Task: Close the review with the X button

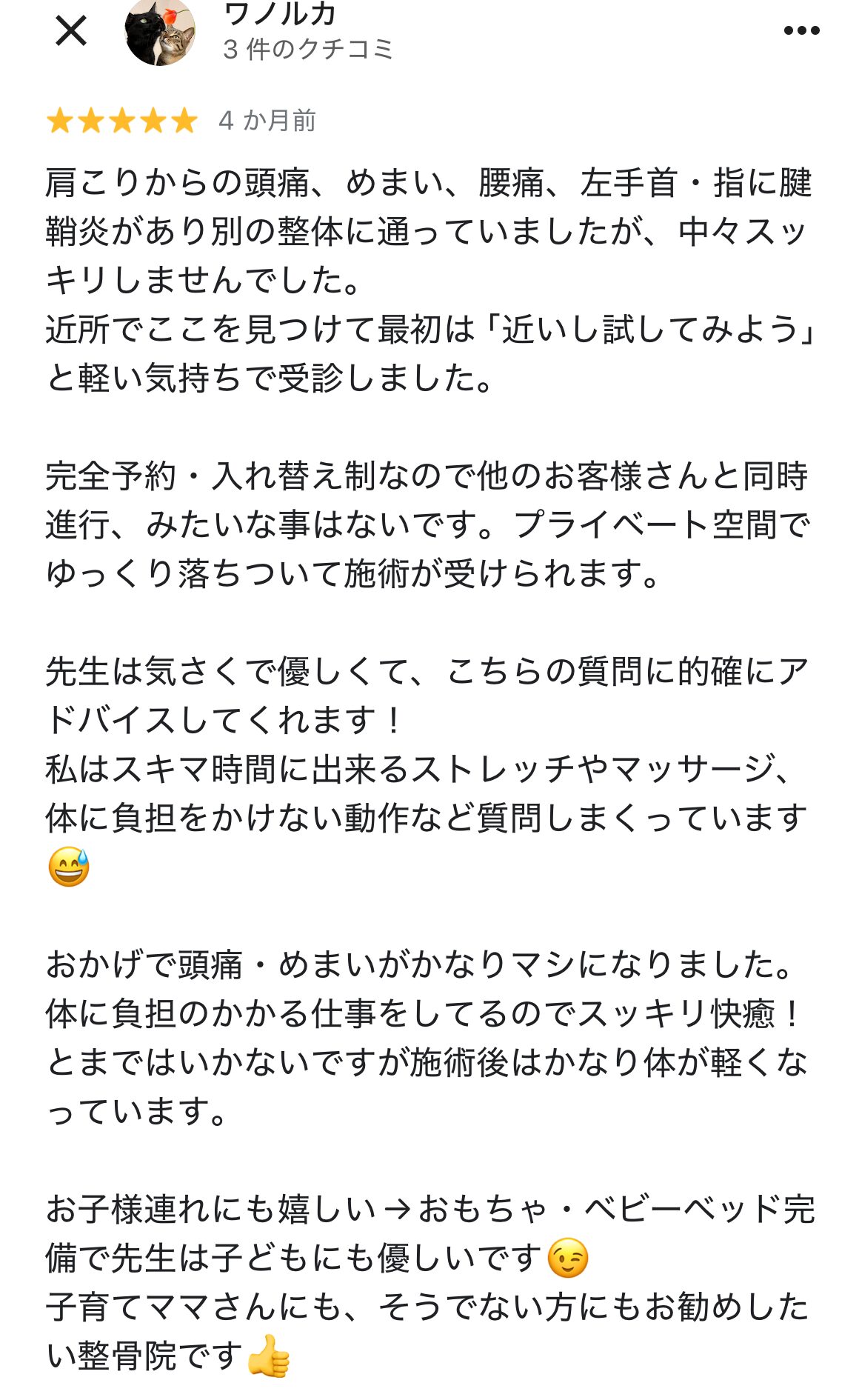Action: click(x=71, y=31)
